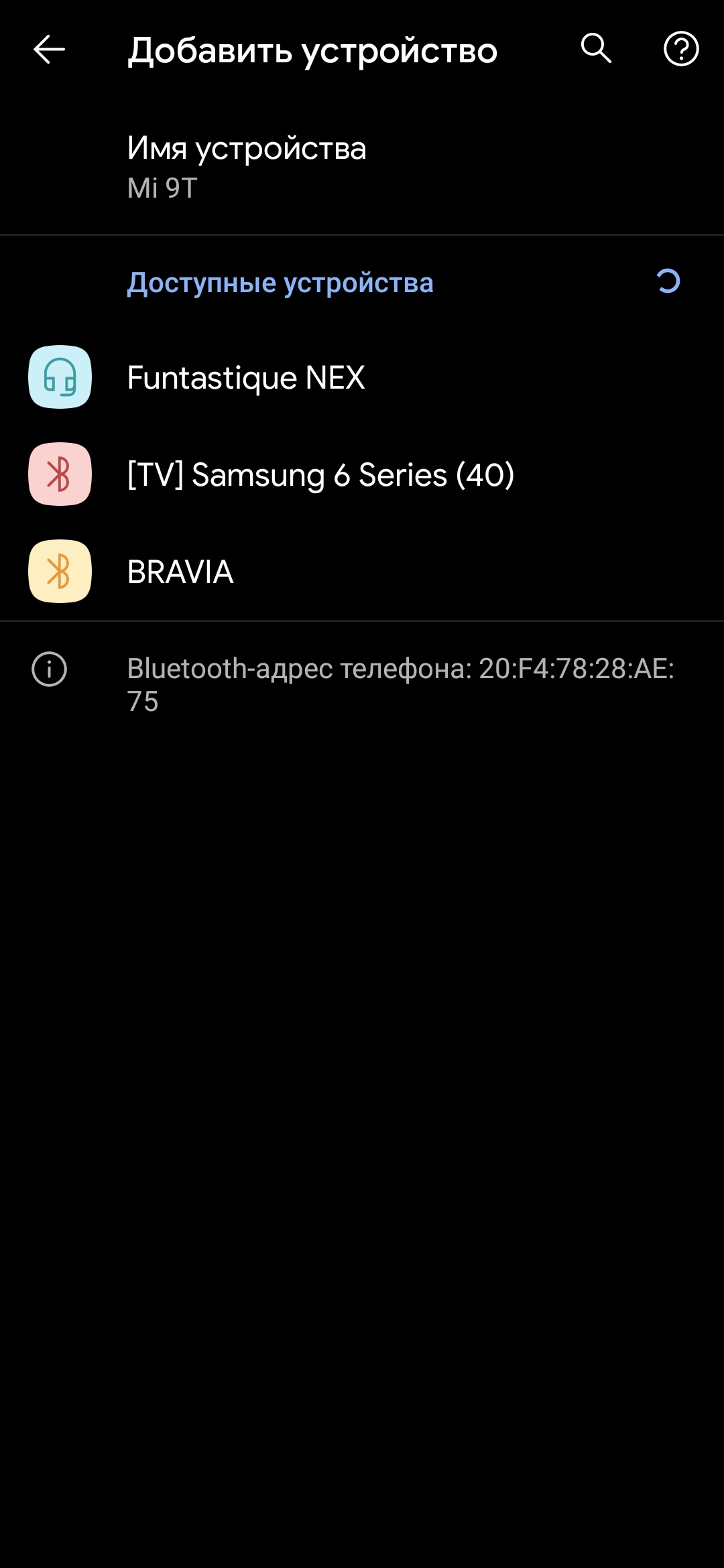Open the settings search icon
724x1568 pixels.
(596, 49)
